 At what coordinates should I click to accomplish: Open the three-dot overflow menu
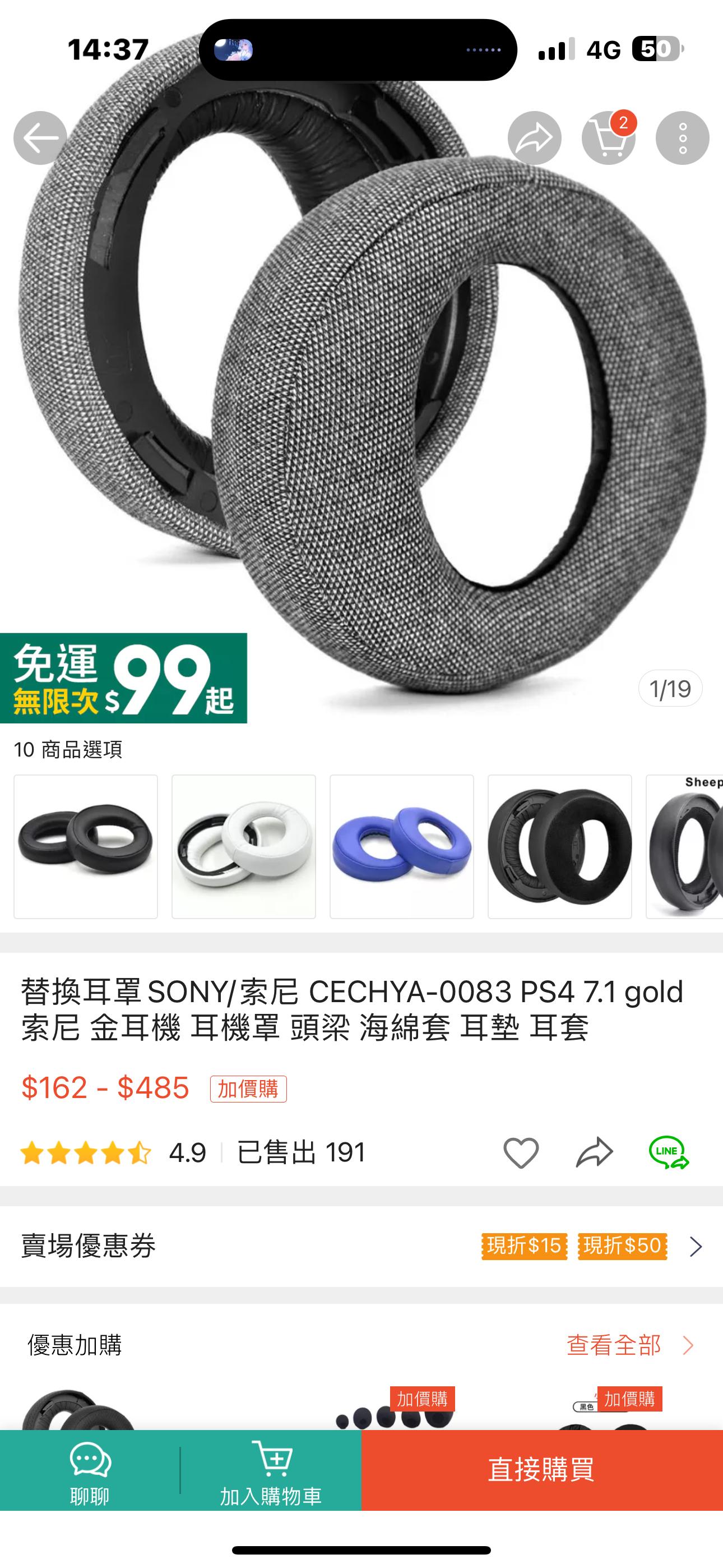coord(682,138)
